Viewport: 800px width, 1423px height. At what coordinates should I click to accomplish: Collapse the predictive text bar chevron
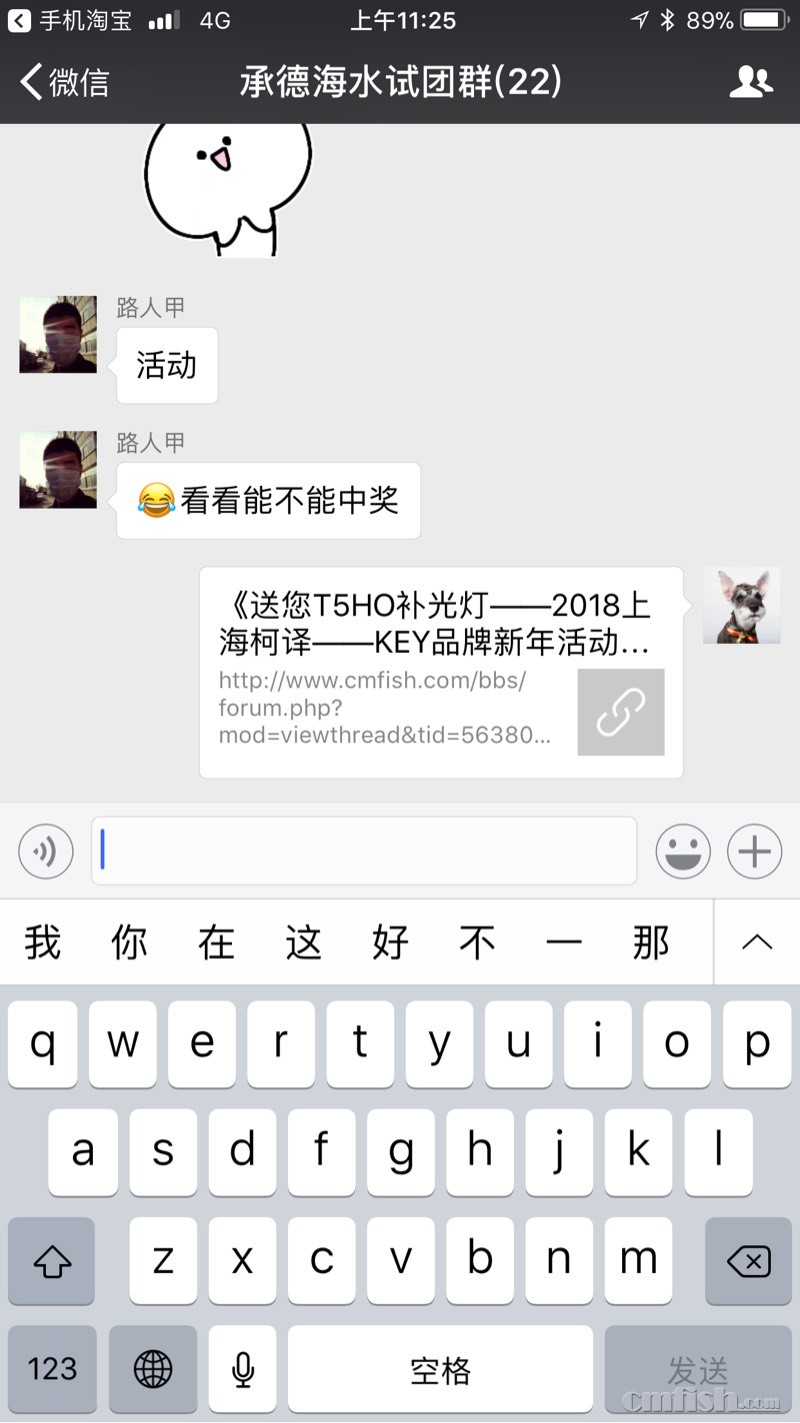pos(757,941)
